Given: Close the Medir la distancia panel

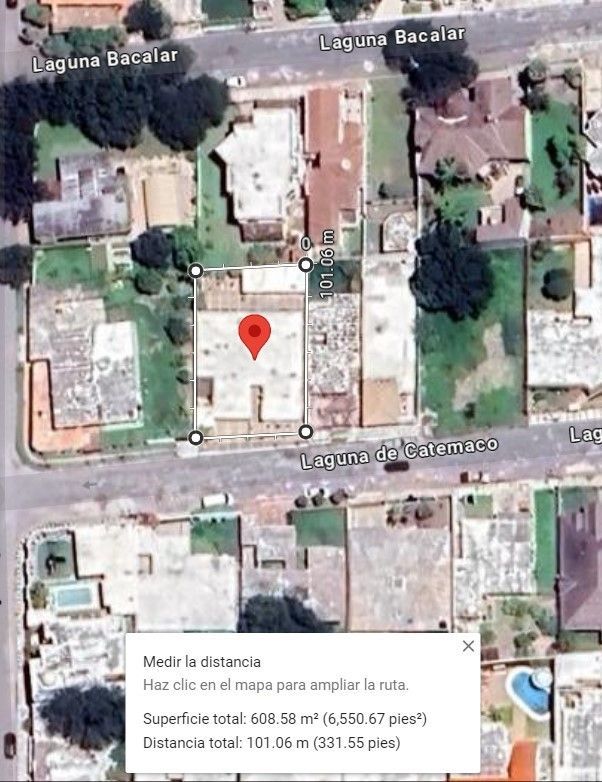Looking at the screenshot, I should click(x=468, y=646).
